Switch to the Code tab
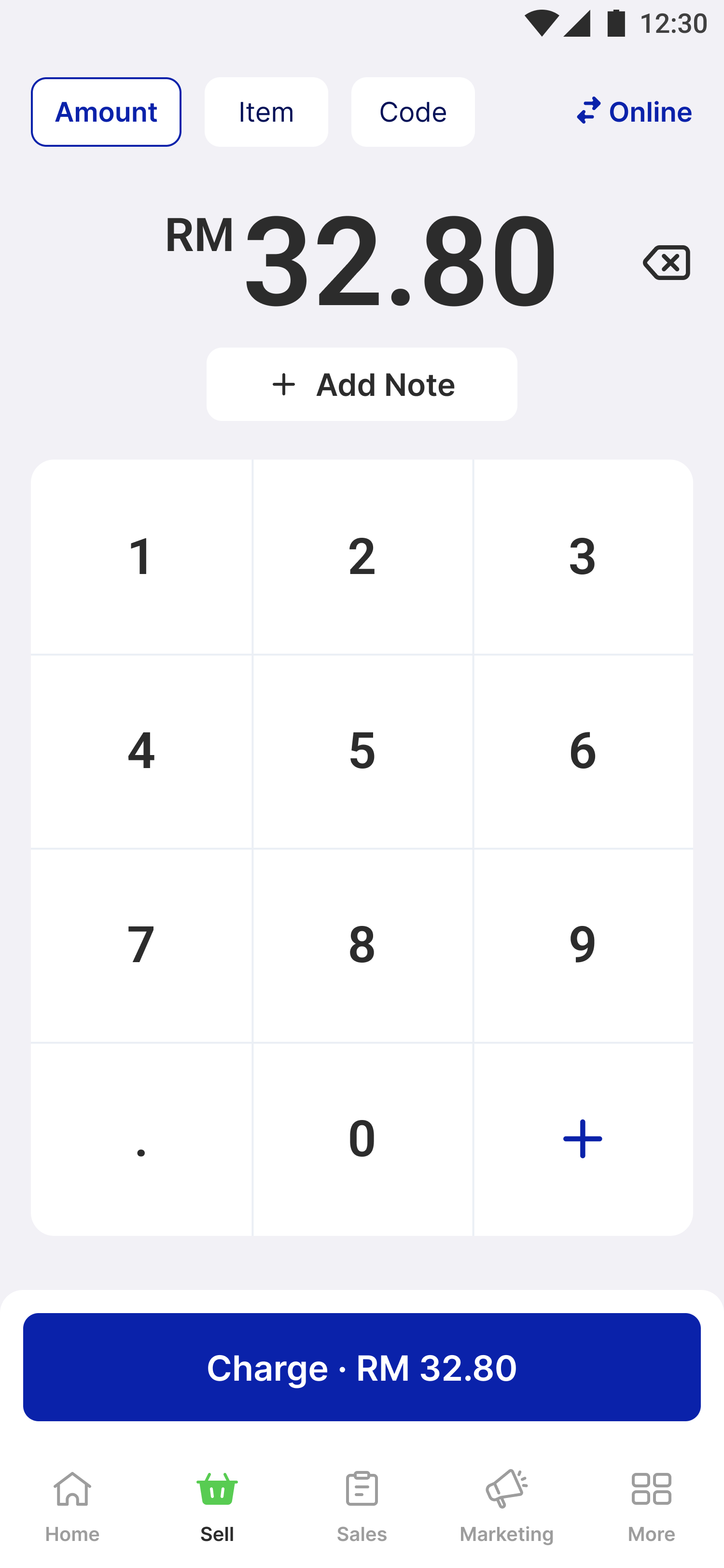724x1568 pixels. point(413,112)
